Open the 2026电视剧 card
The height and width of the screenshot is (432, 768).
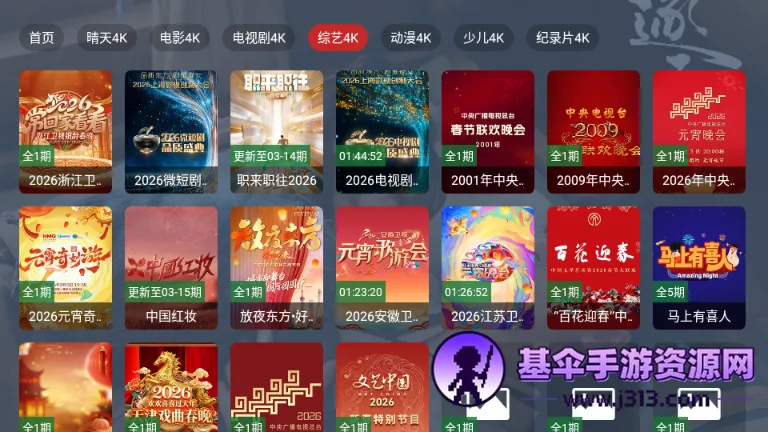coord(382,130)
